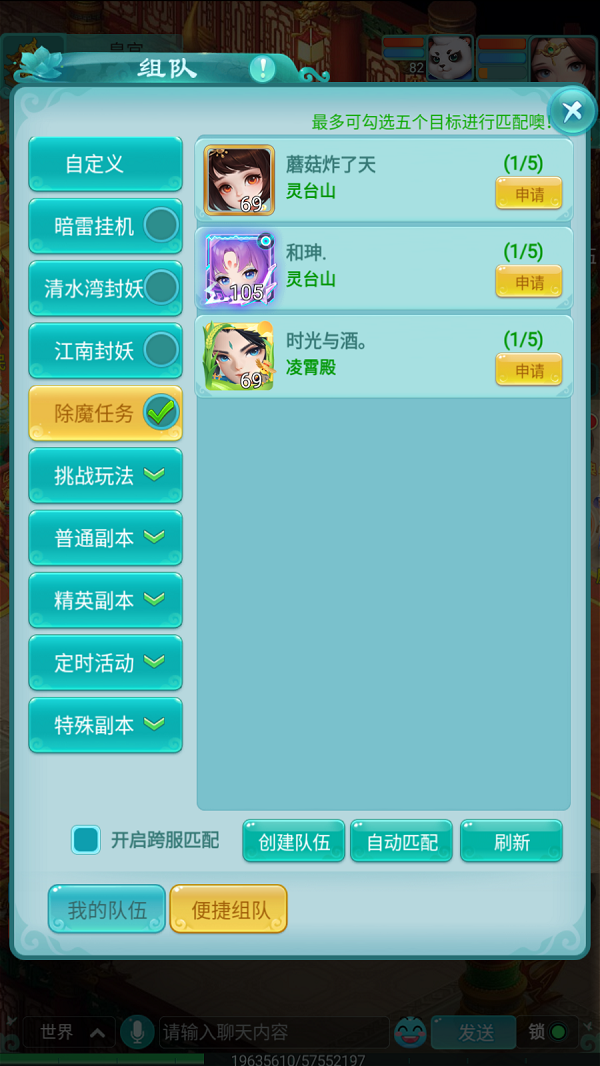Apply to join 时光与酒。's team
This screenshot has width=600, height=1066.
(x=528, y=370)
